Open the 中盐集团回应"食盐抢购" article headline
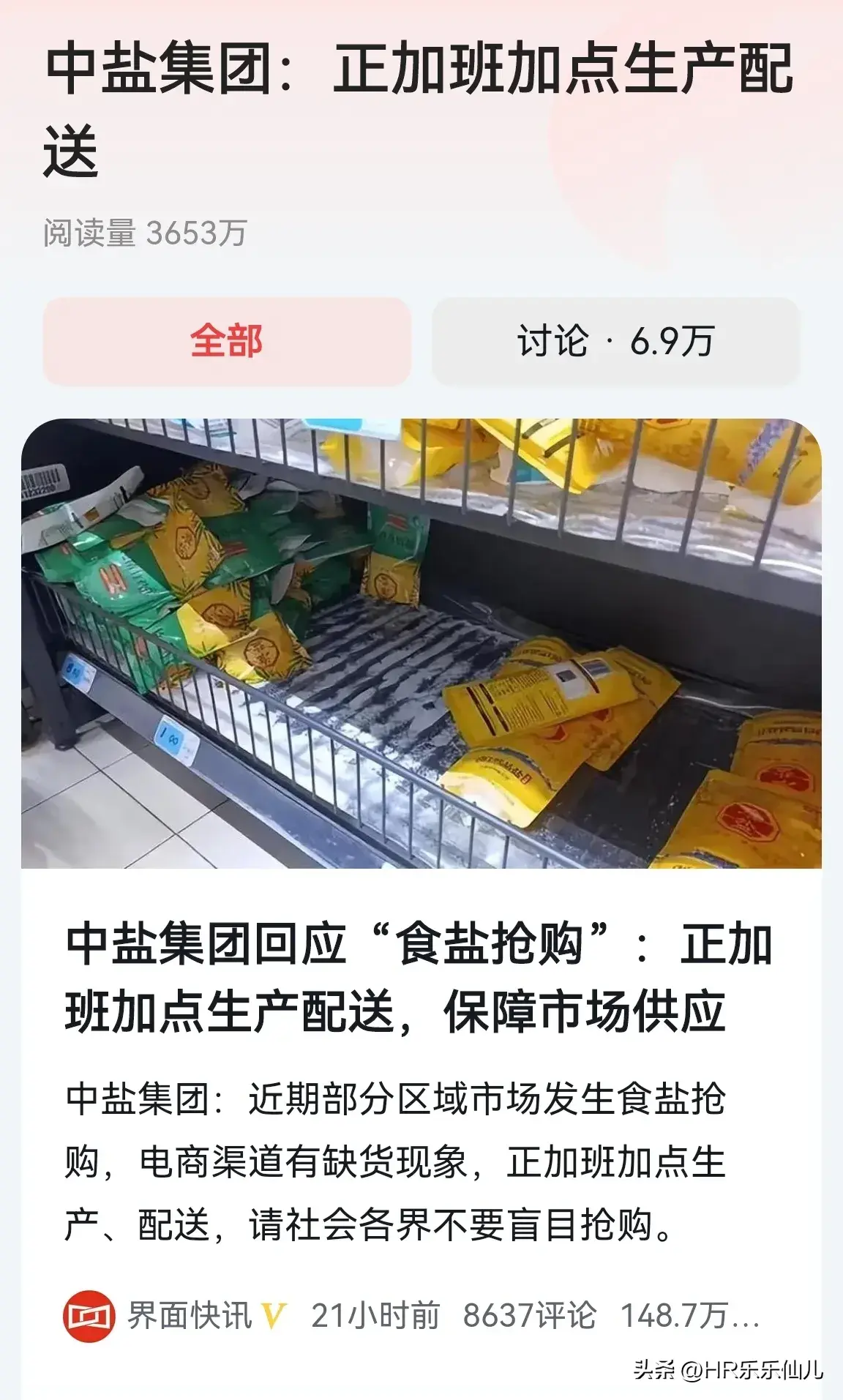Viewport: 843px width, 1400px height. coord(419,977)
